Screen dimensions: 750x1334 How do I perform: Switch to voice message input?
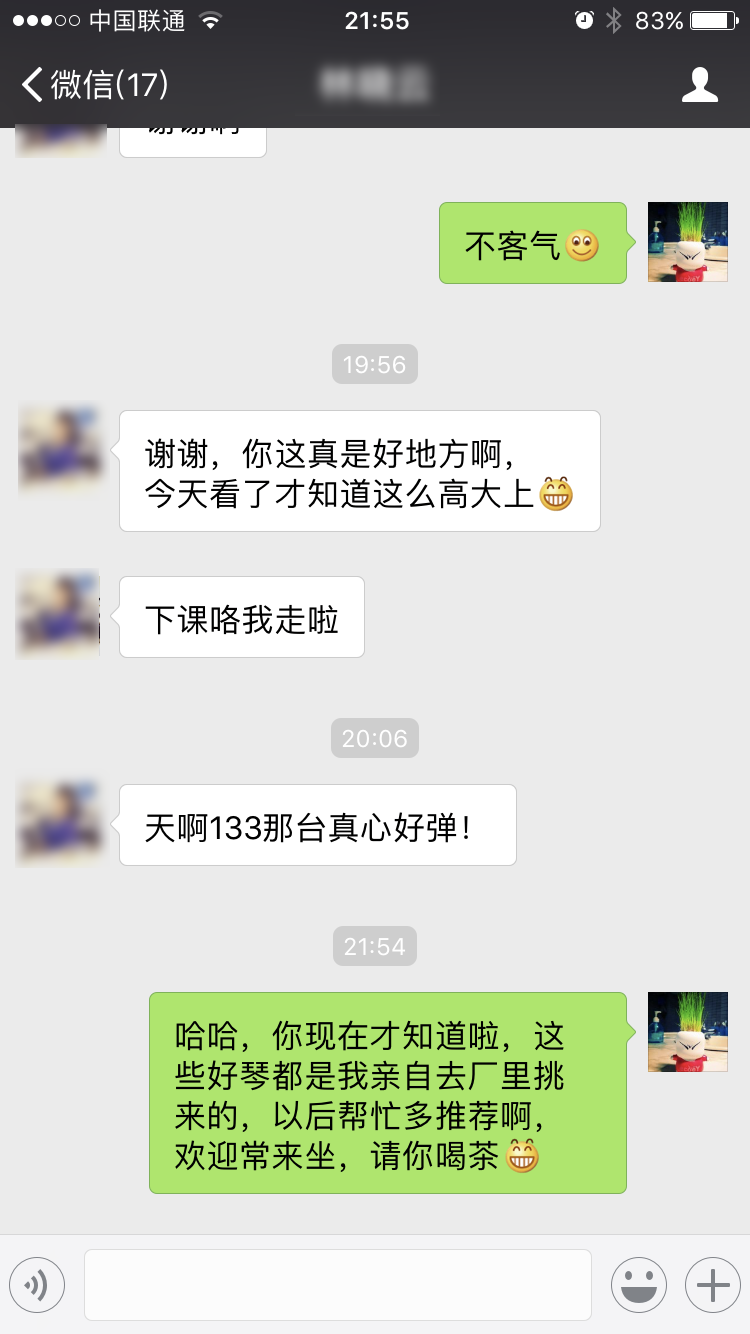click(37, 1284)
